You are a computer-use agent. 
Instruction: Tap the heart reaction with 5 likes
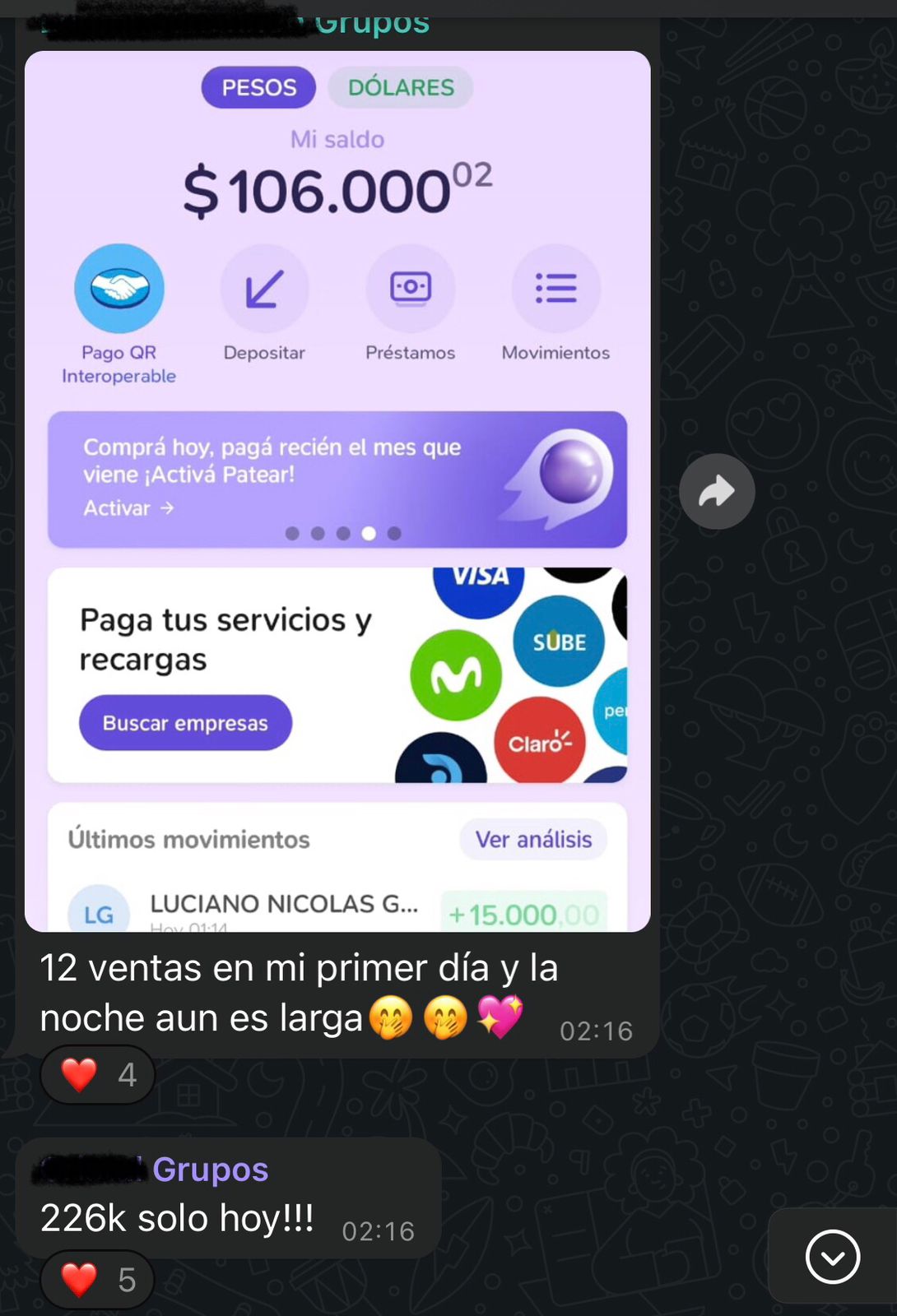(x=98, y=1279)
